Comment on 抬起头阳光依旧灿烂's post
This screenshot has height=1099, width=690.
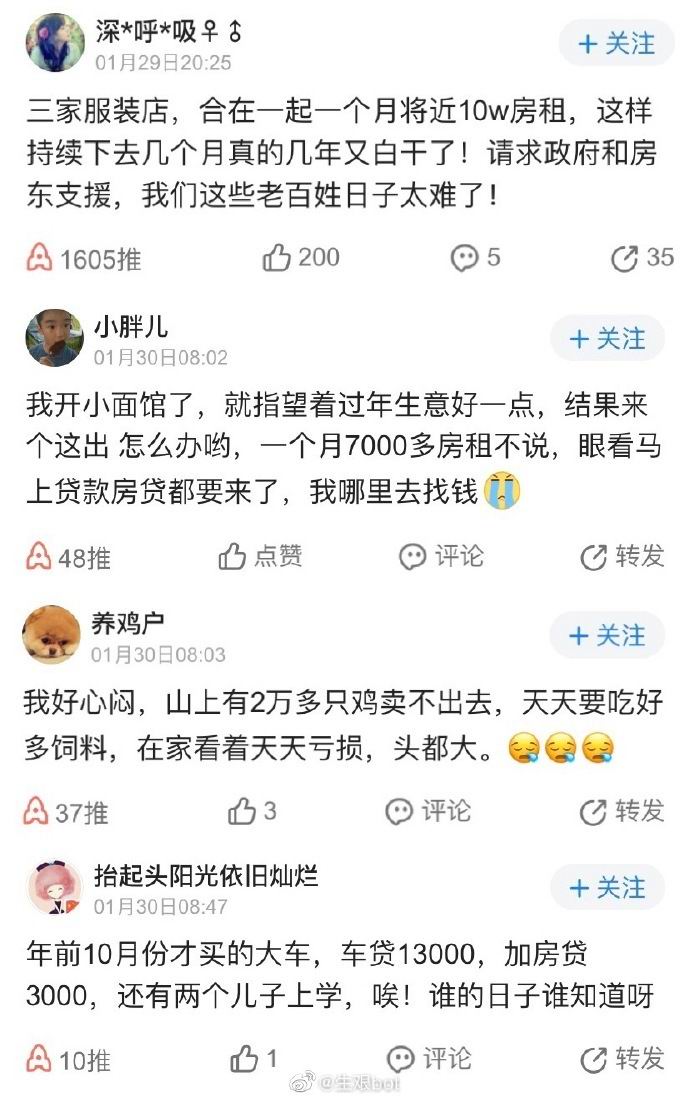[x=428, y=1057]
